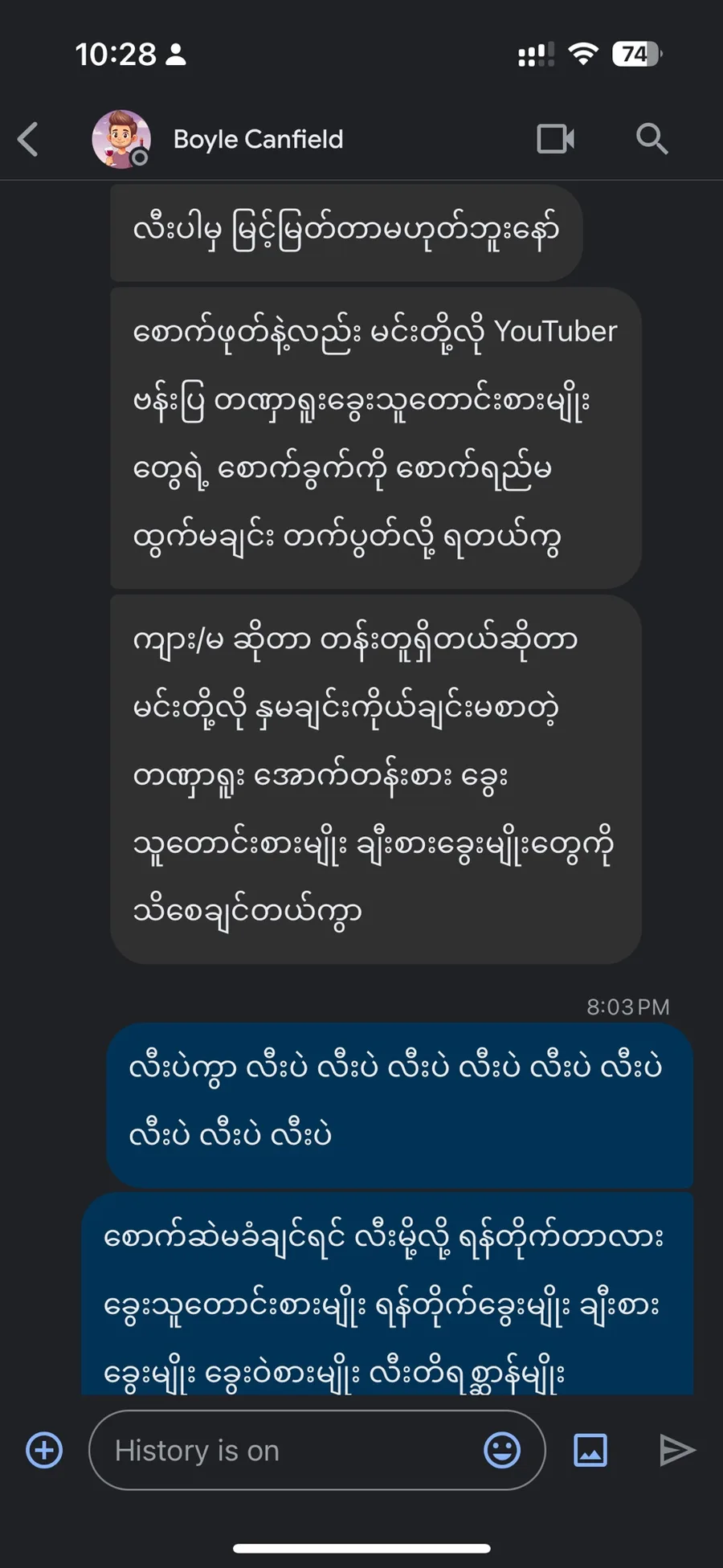This screenshot has height=1568, width=723.
Task: Attach a photo from the gallery
Action: coord(590,1450)
